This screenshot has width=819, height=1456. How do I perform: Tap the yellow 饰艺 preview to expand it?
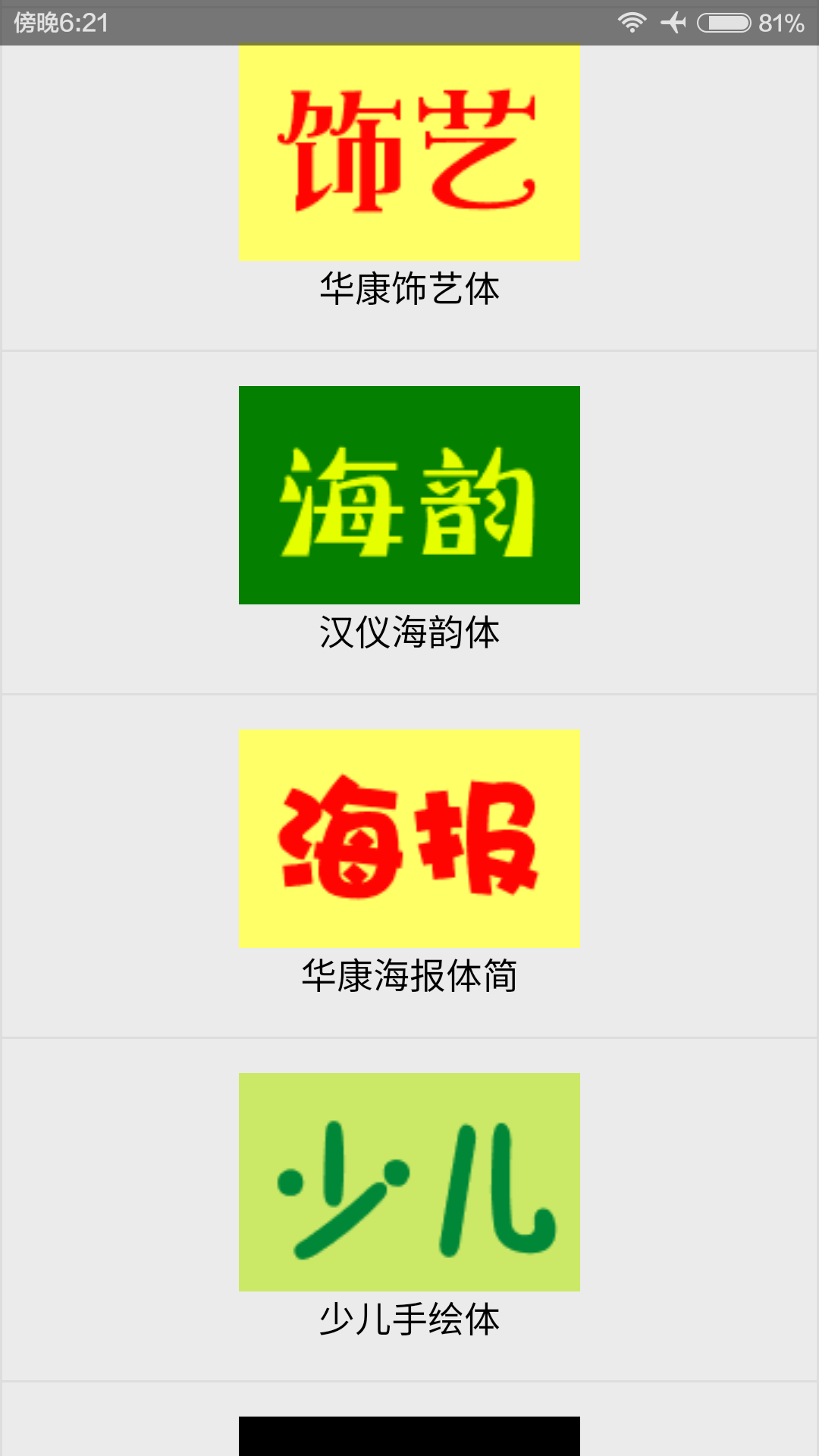[409, 152]
